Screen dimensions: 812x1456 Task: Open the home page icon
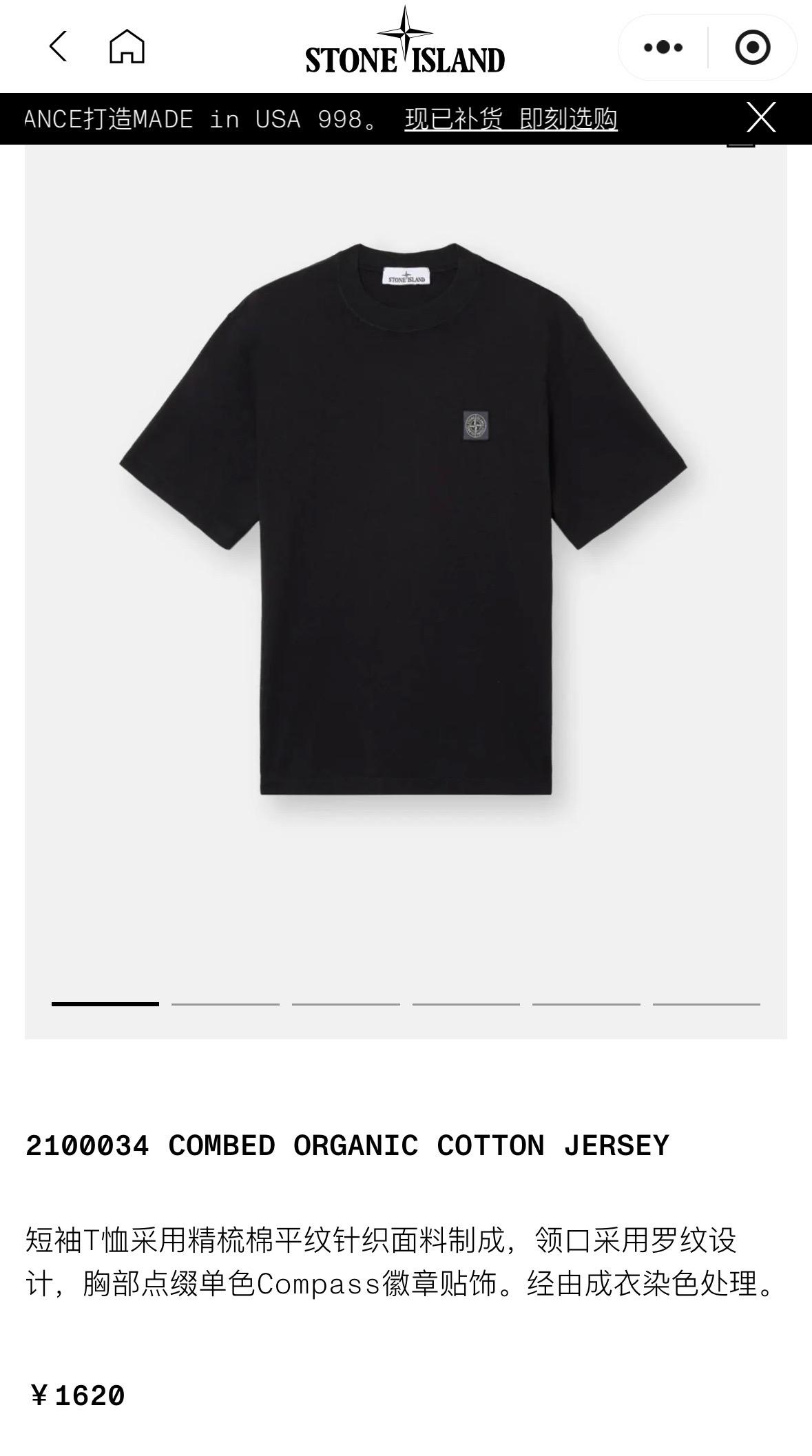pyautogui.click(x=127, y=47)
